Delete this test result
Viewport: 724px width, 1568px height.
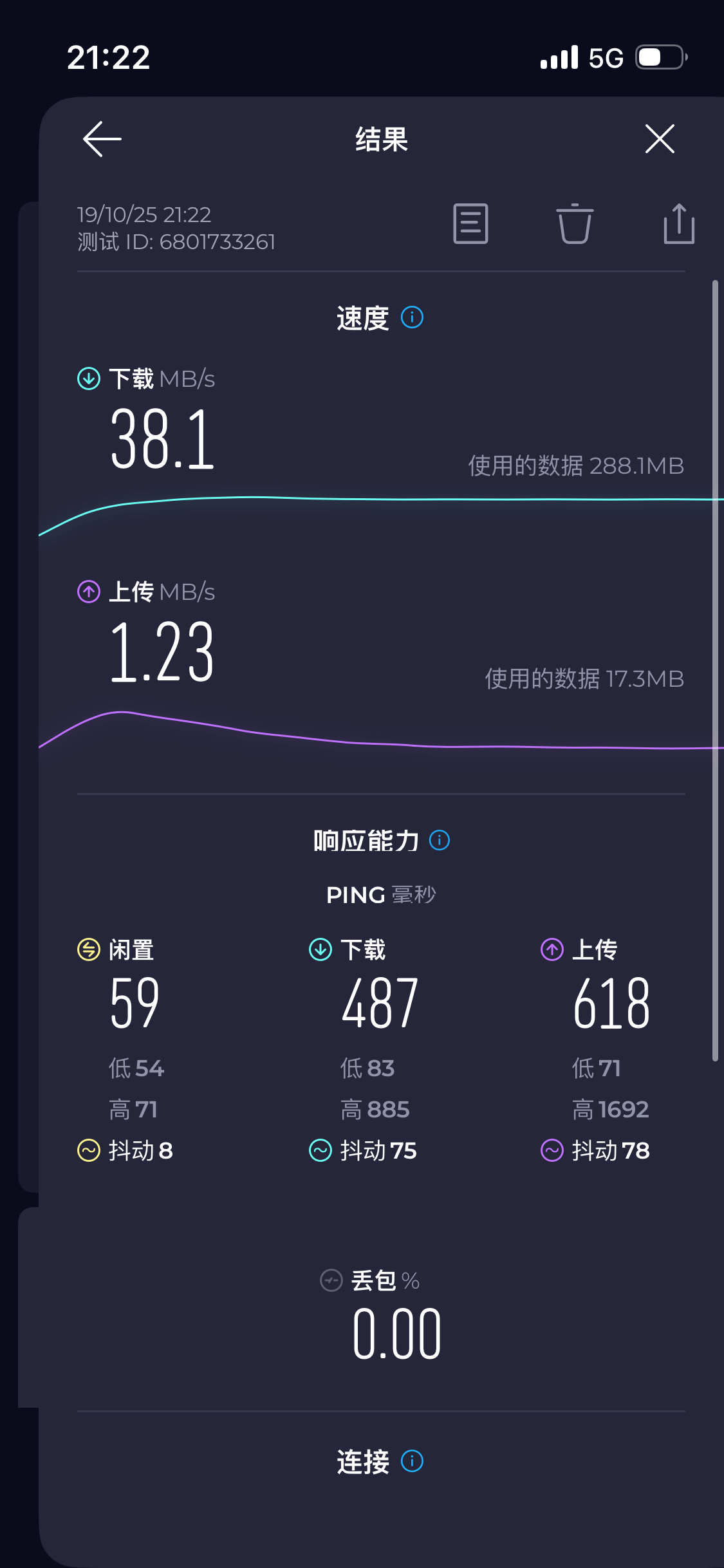[x=574, y=224]
